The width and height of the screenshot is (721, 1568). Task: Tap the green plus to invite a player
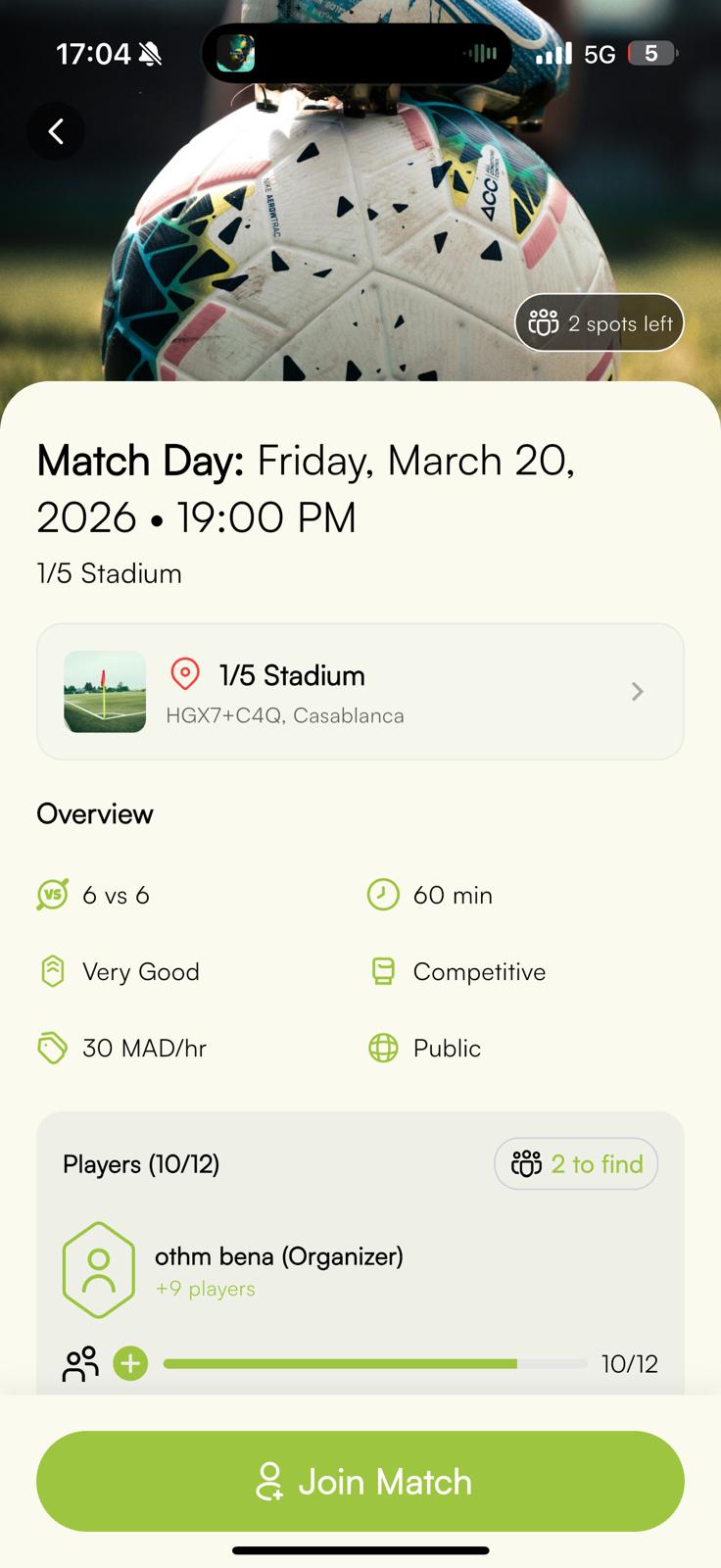click(x=130, y=1363)
